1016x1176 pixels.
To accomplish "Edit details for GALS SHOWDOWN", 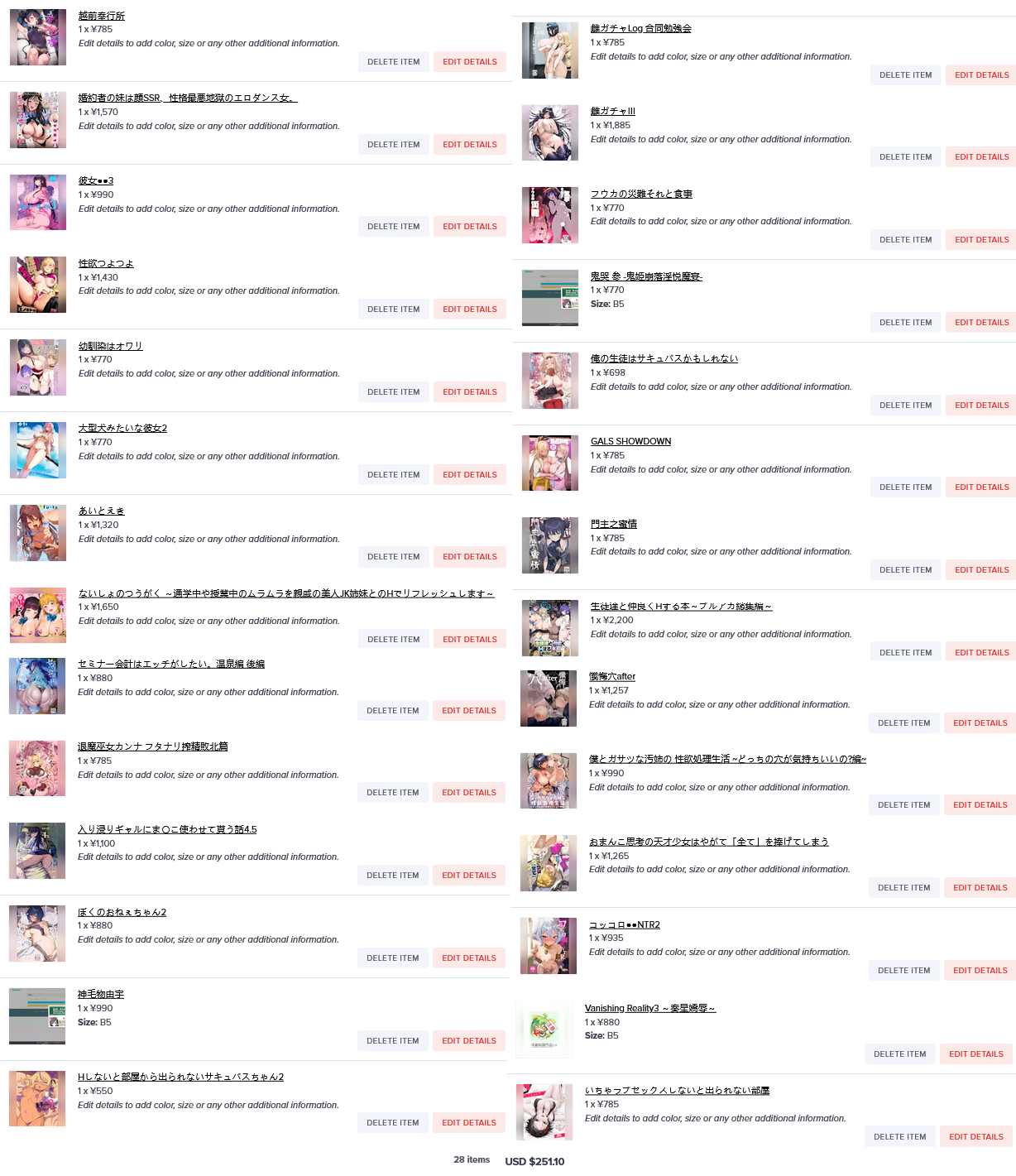I will click(981, 487).
